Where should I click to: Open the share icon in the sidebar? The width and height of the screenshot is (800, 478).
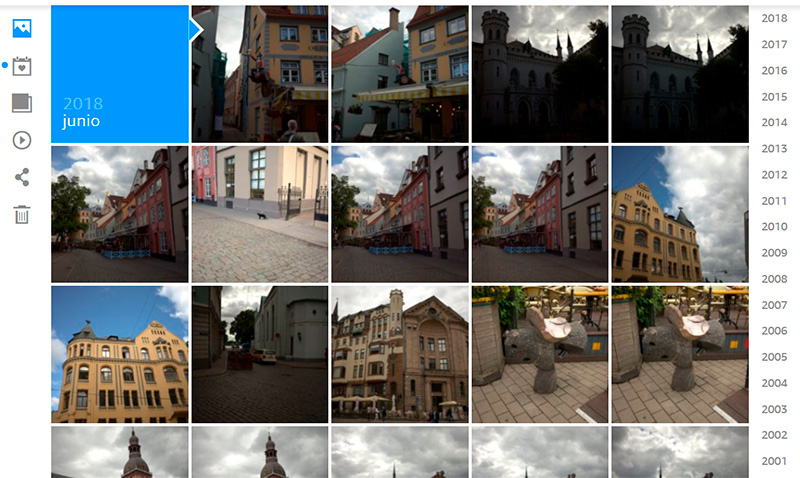point(22,177)
